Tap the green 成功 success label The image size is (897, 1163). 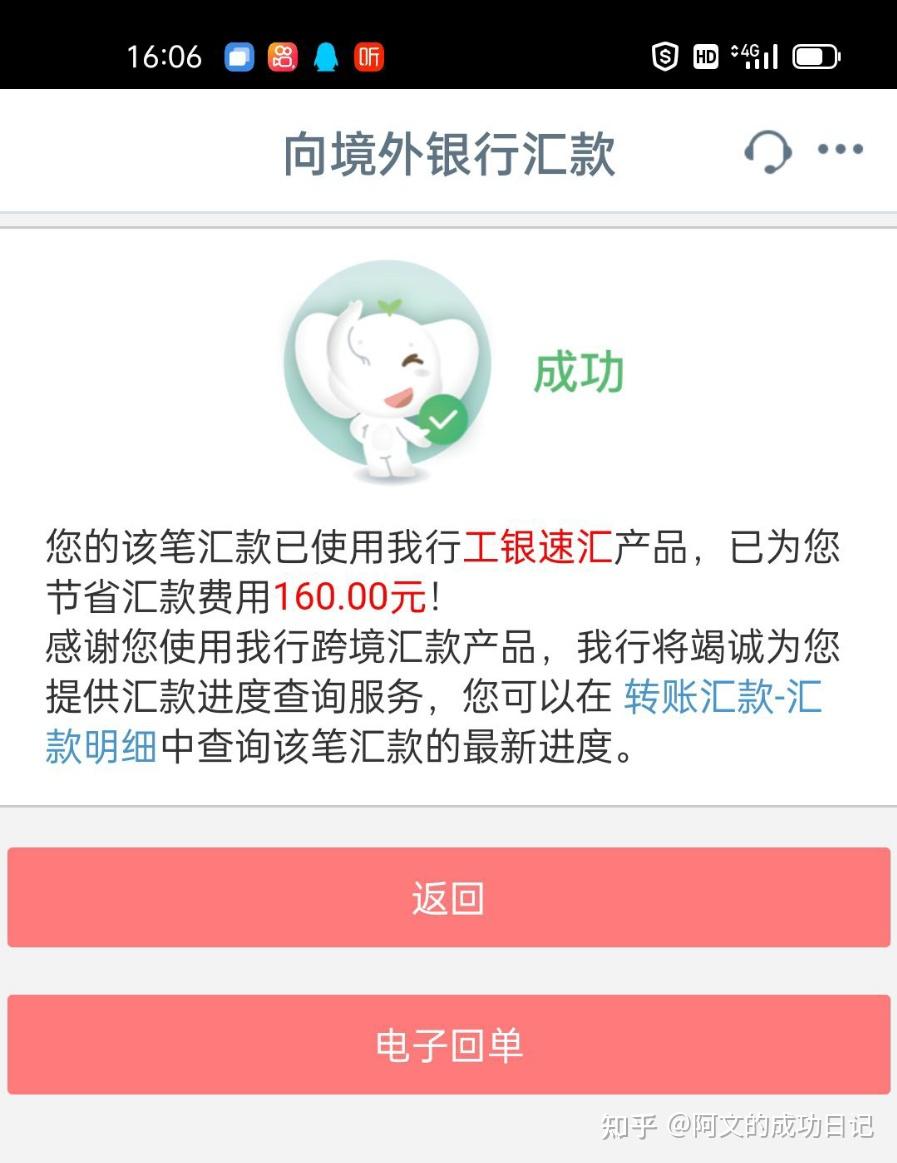tap(580, 372)
